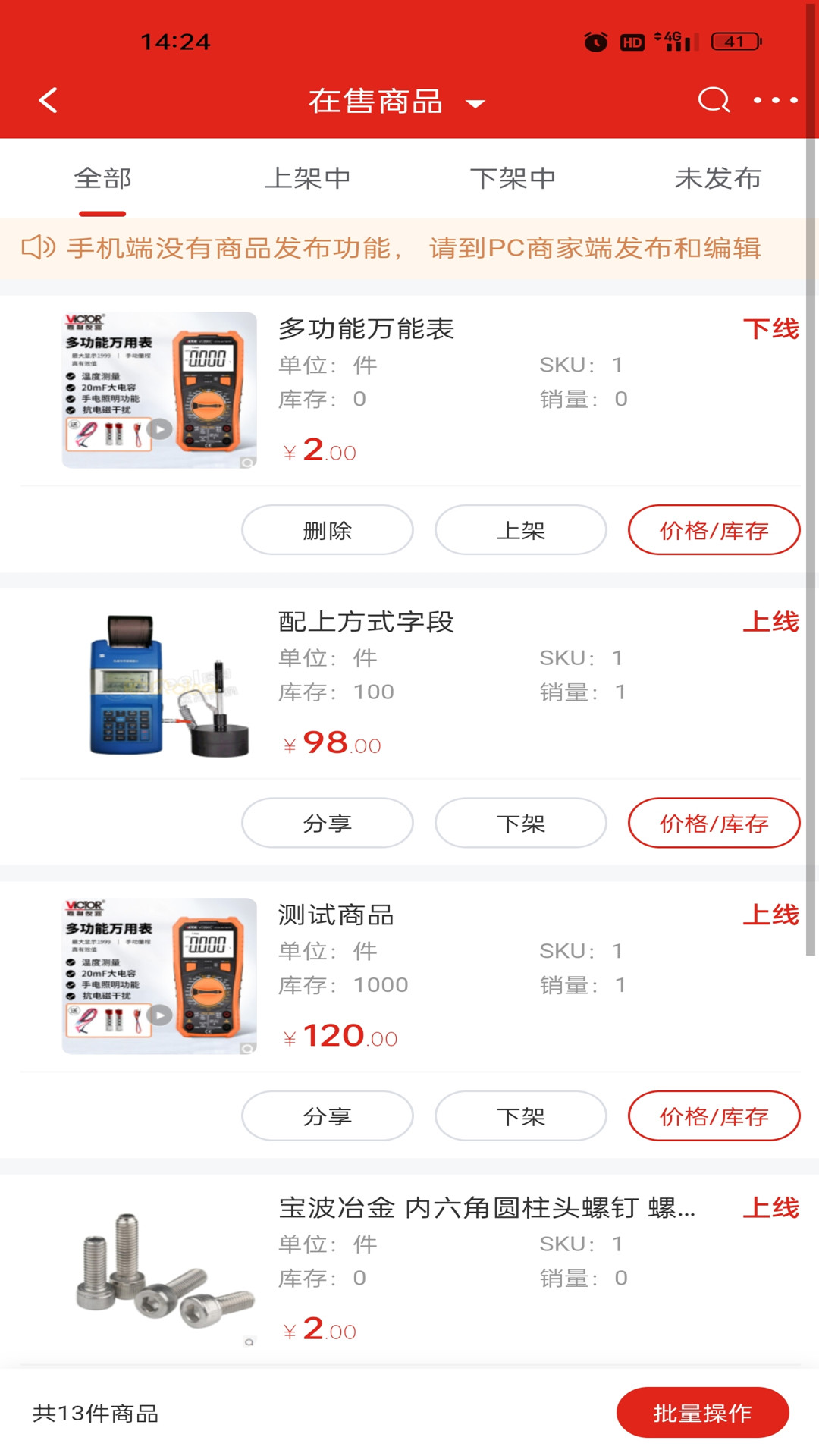Screen dimensions: 819x1456
Task: Open the 批量操作 batch operations button
Action: (x=702, y=1413)
